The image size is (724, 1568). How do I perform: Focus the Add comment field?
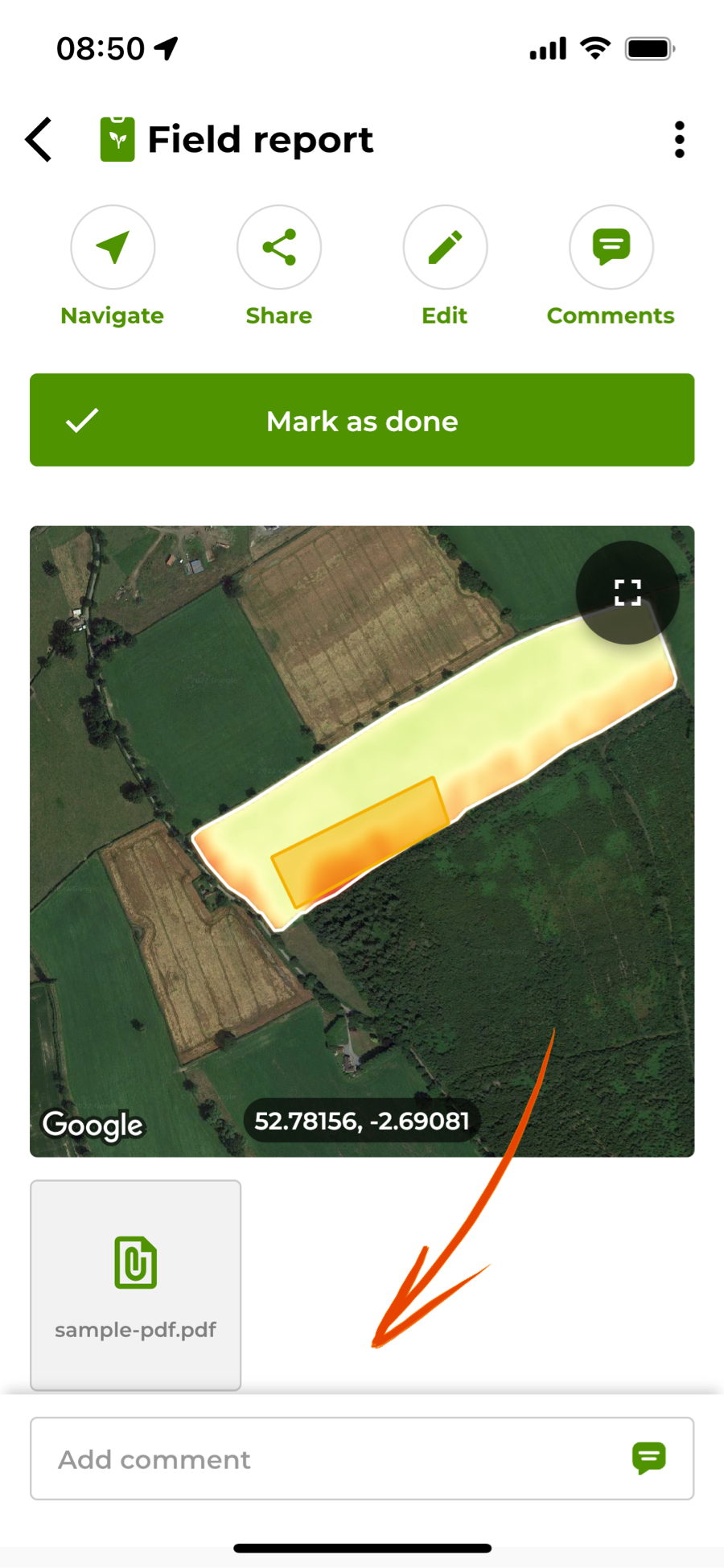pyautogui.click(x=322, y=1459)
